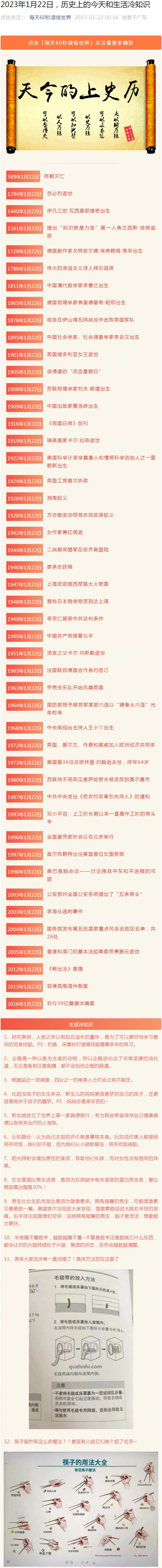Open the 每天60秒读懂世界 account page

click(50, 18)
